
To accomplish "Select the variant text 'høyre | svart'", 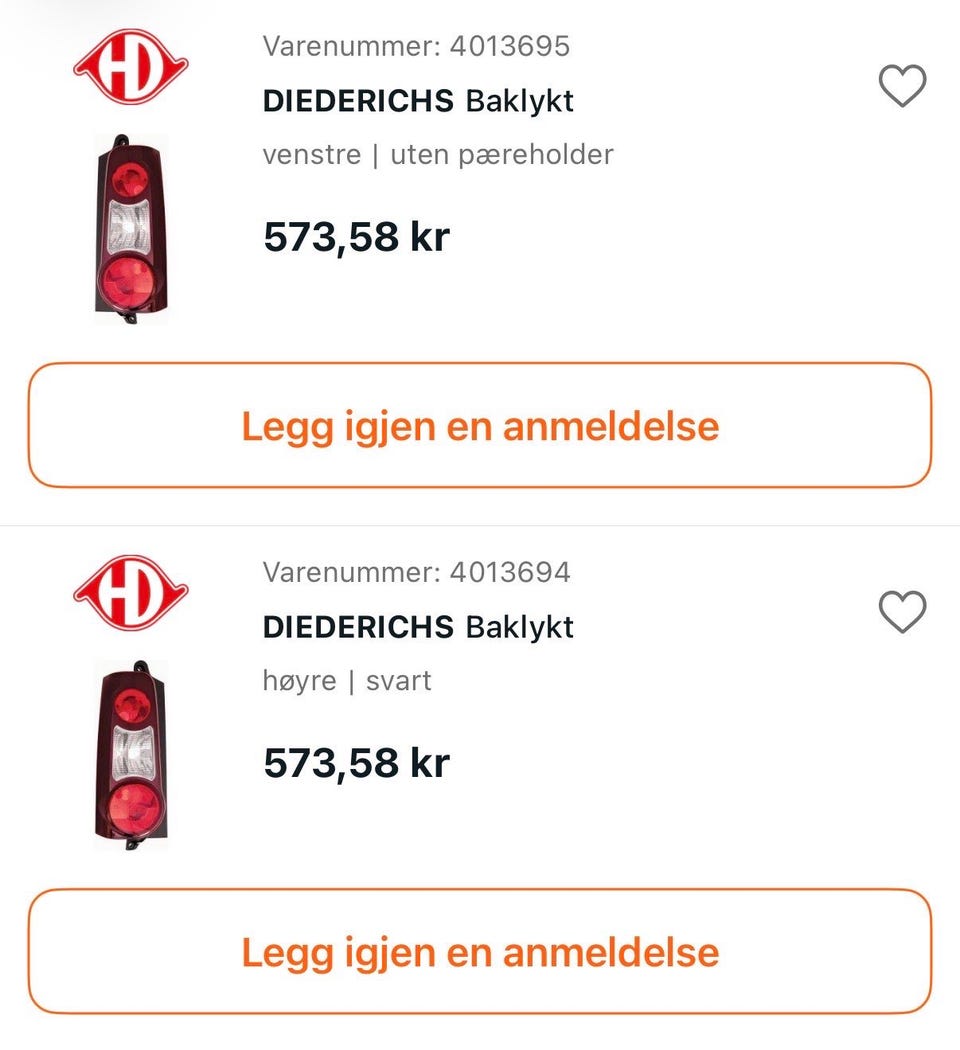I will (x=346, y=681).
